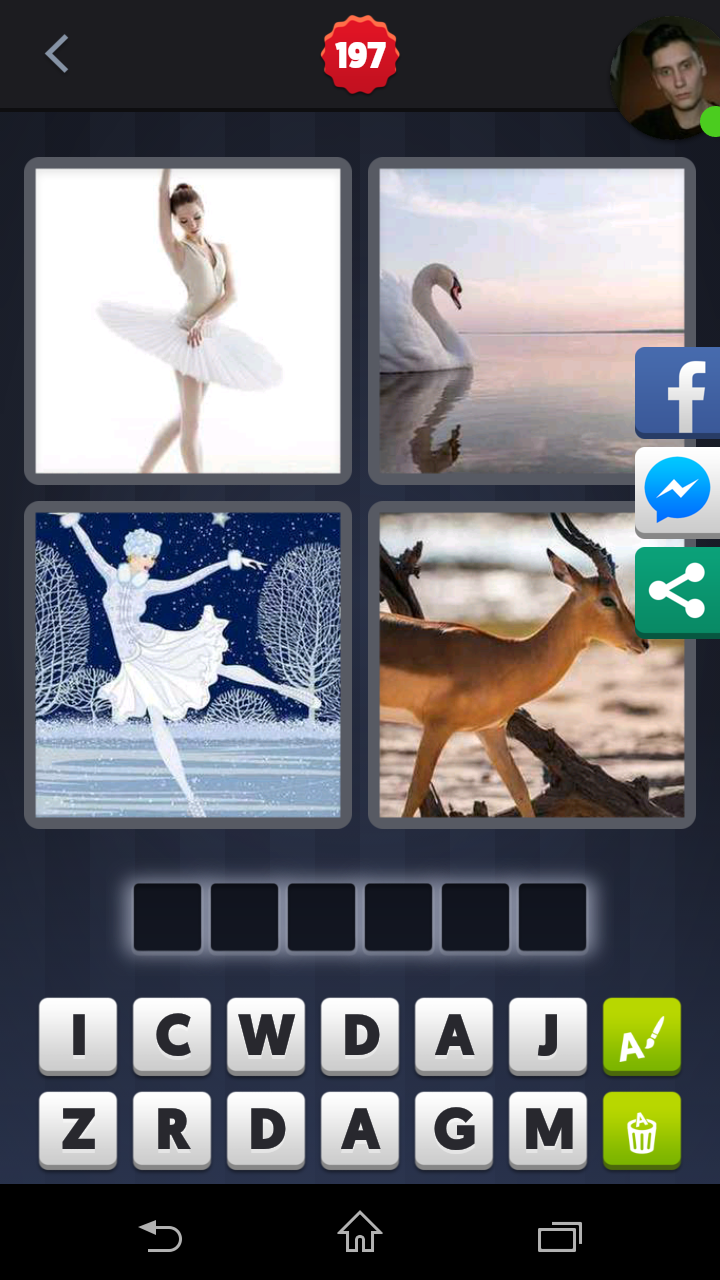
Task: Choose the letter G tile
Action: (x=454, y=1130)
